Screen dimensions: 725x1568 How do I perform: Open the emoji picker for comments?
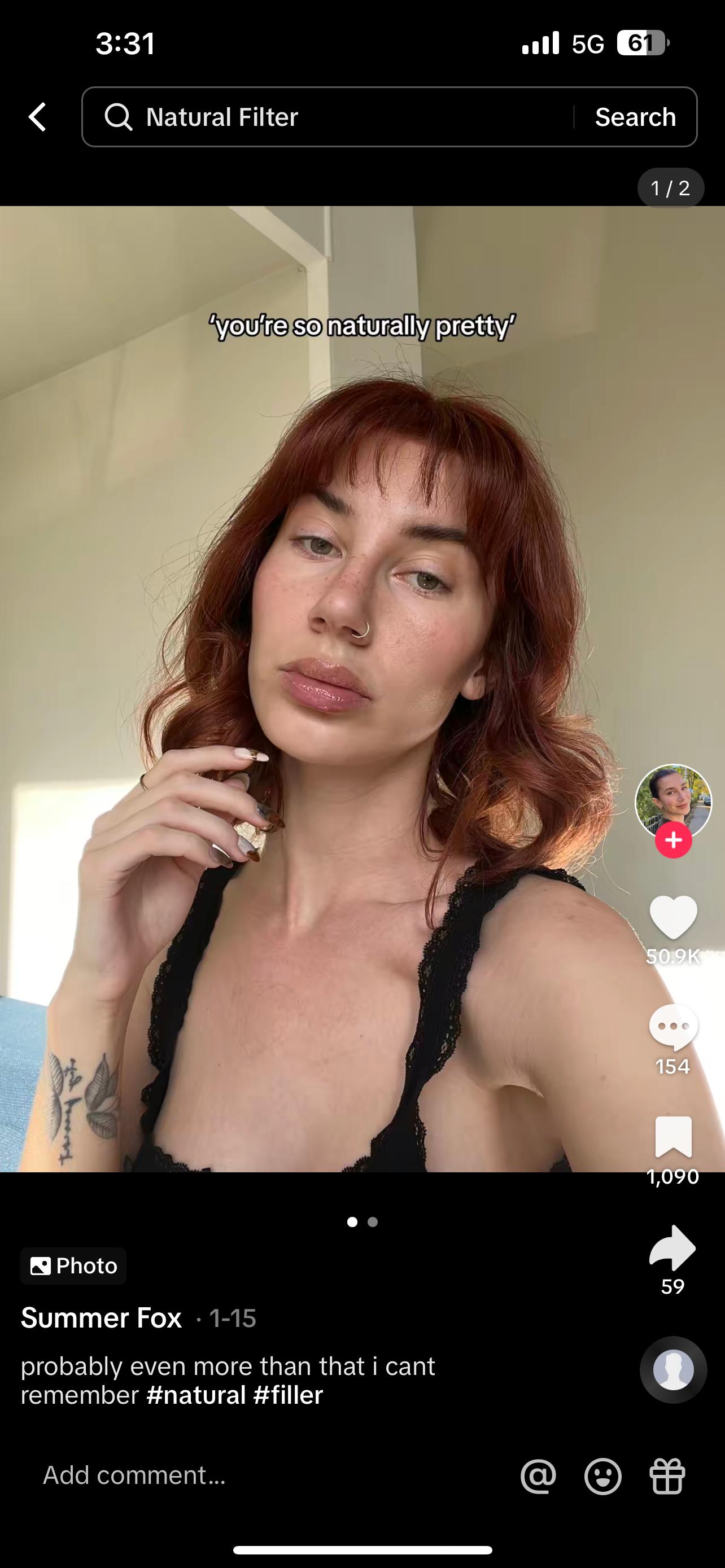[x=602, y=1476]
